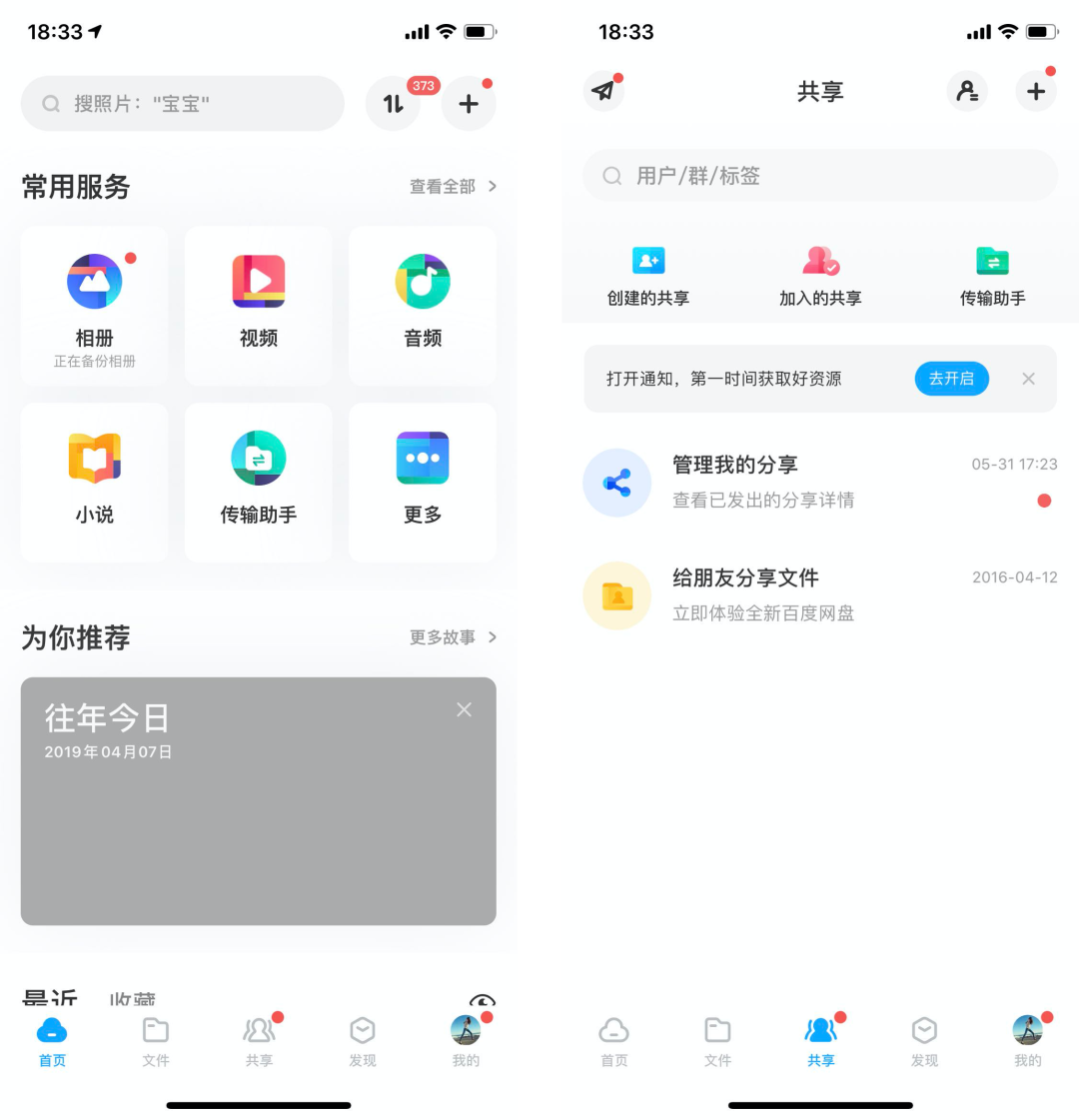View all services via 查看全部
The image size is (1079, 1120).
(453, 187)
